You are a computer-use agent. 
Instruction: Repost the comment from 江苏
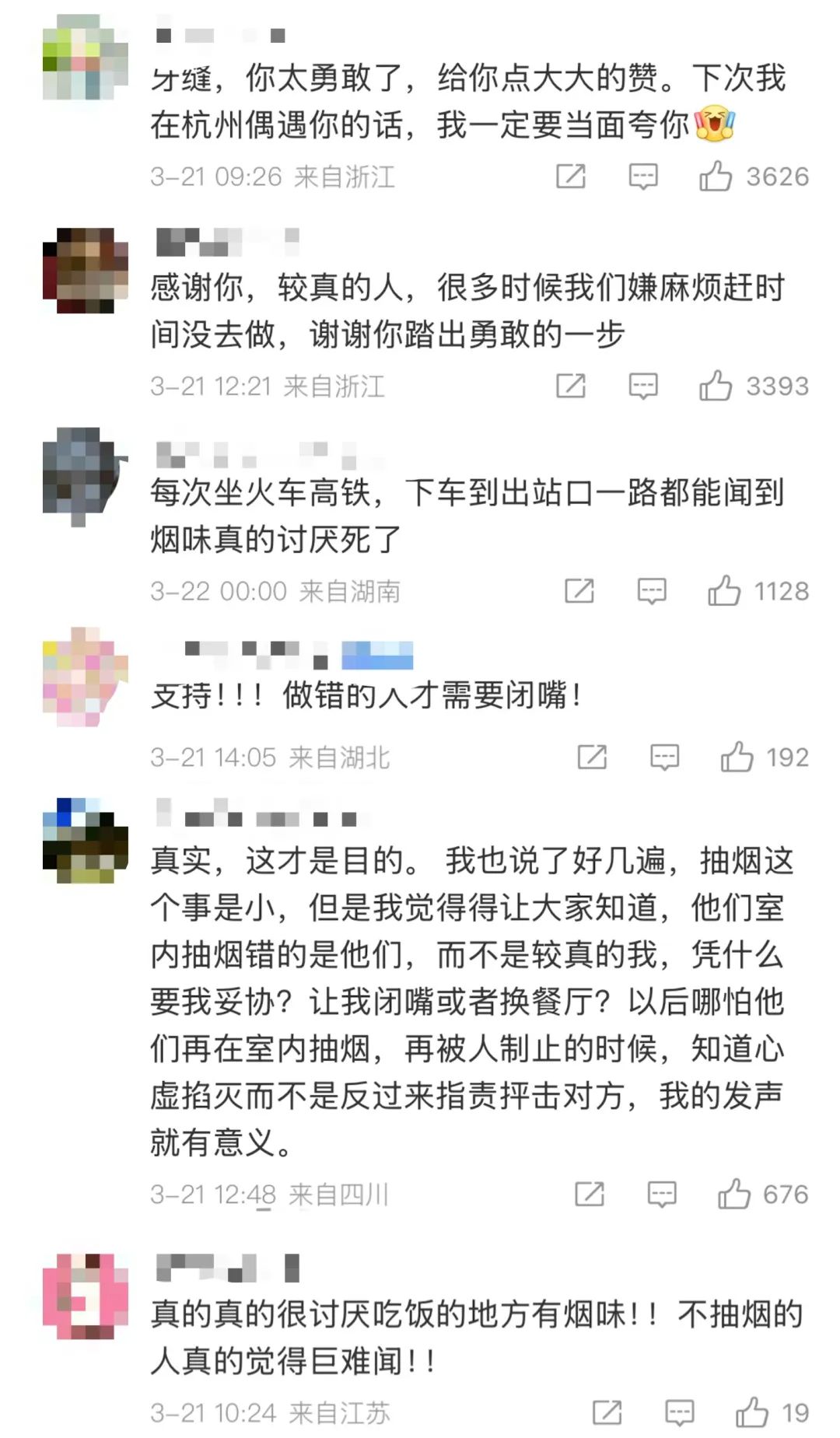pos(607,1412)
